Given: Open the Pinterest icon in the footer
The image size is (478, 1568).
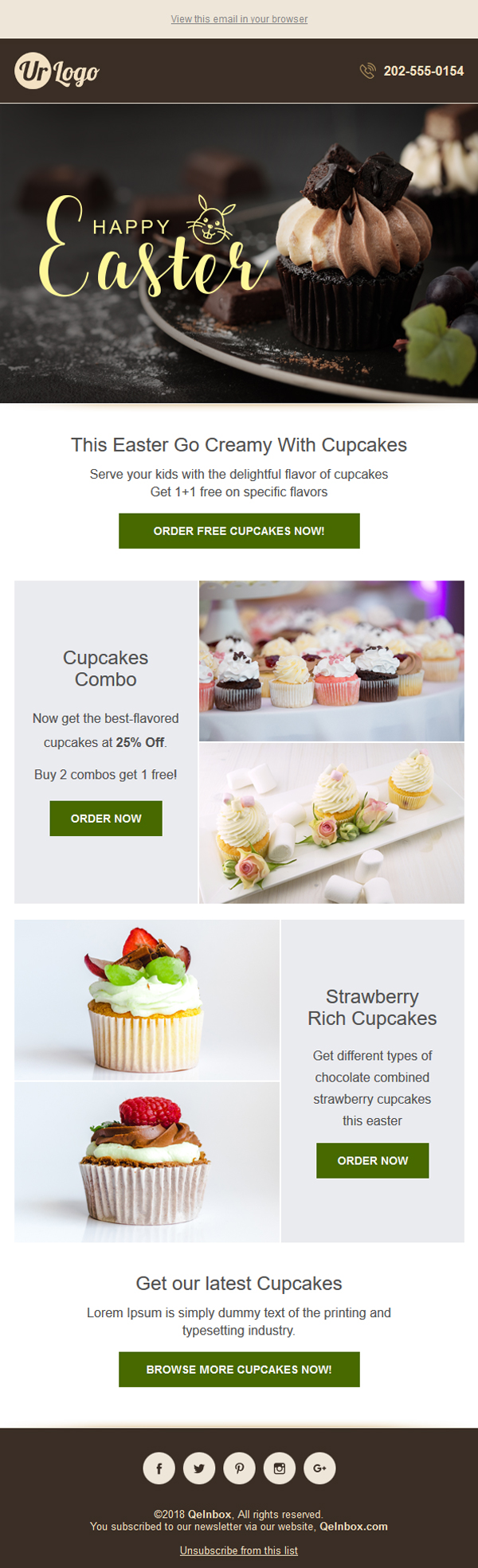Looking at the screenshot, I should [x=239, y=1468].
